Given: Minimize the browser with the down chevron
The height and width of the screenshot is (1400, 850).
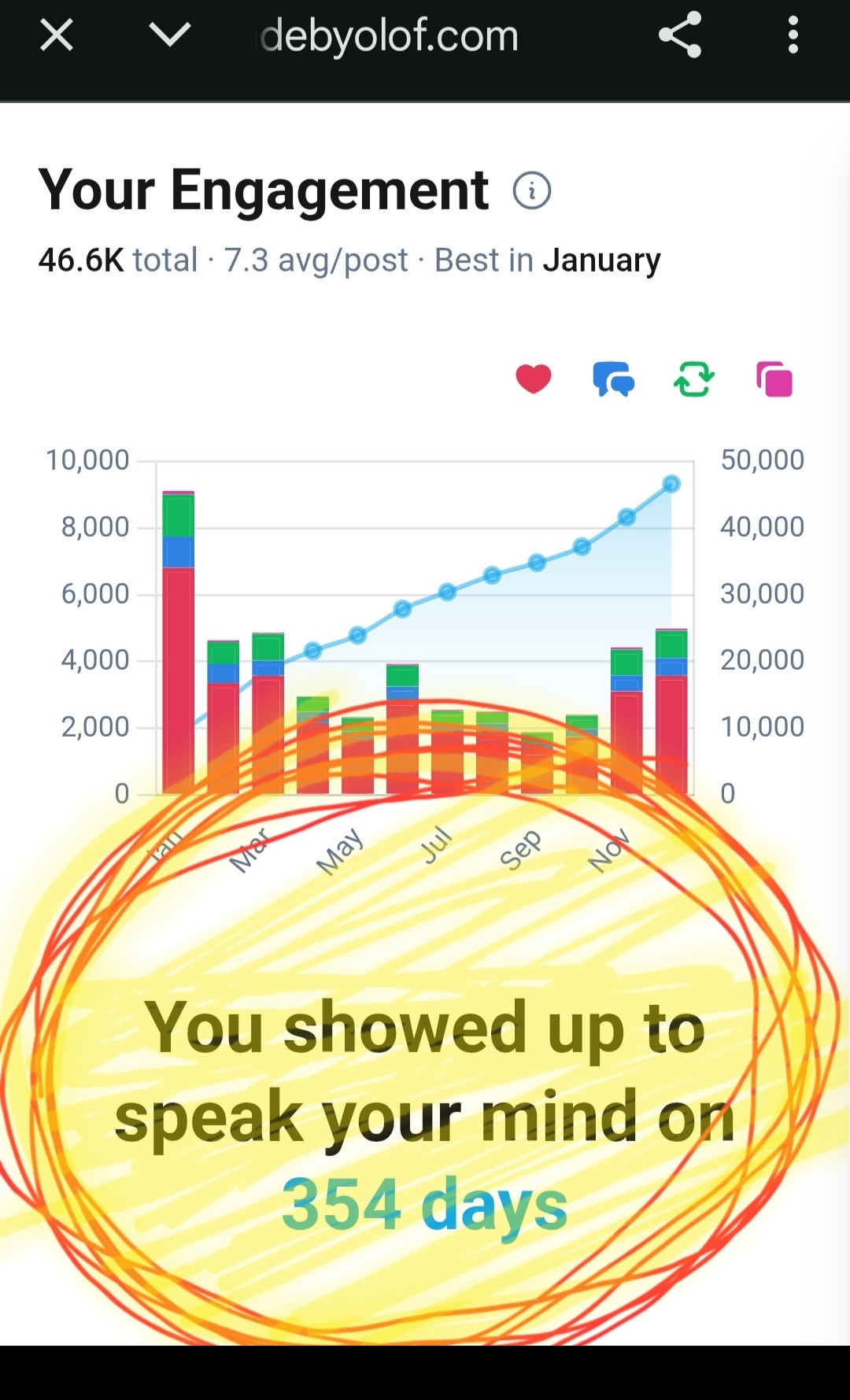Looking at the screenshot, I should point(170,35).
